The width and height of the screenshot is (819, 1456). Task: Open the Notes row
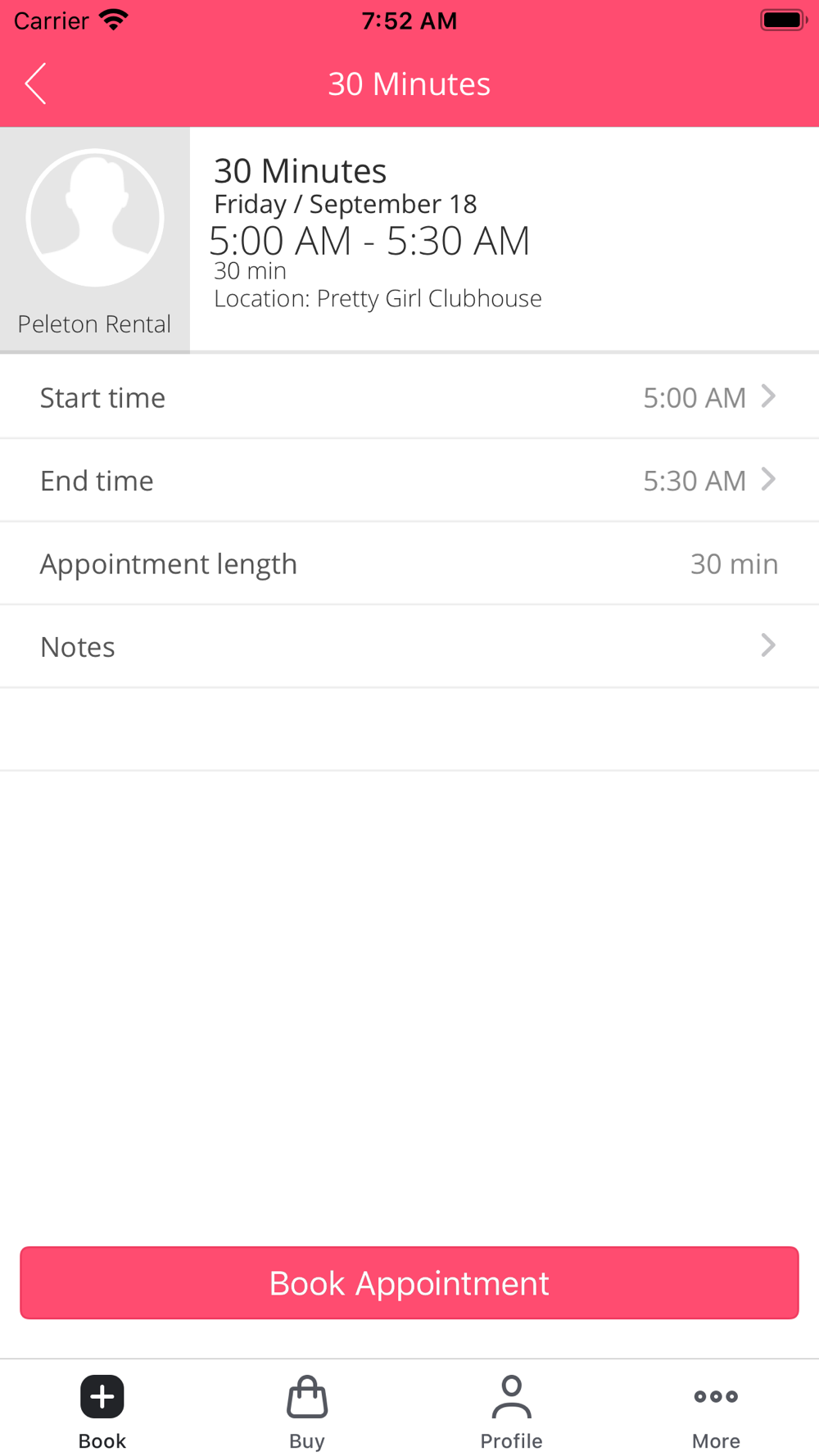[x=409, y=647]
